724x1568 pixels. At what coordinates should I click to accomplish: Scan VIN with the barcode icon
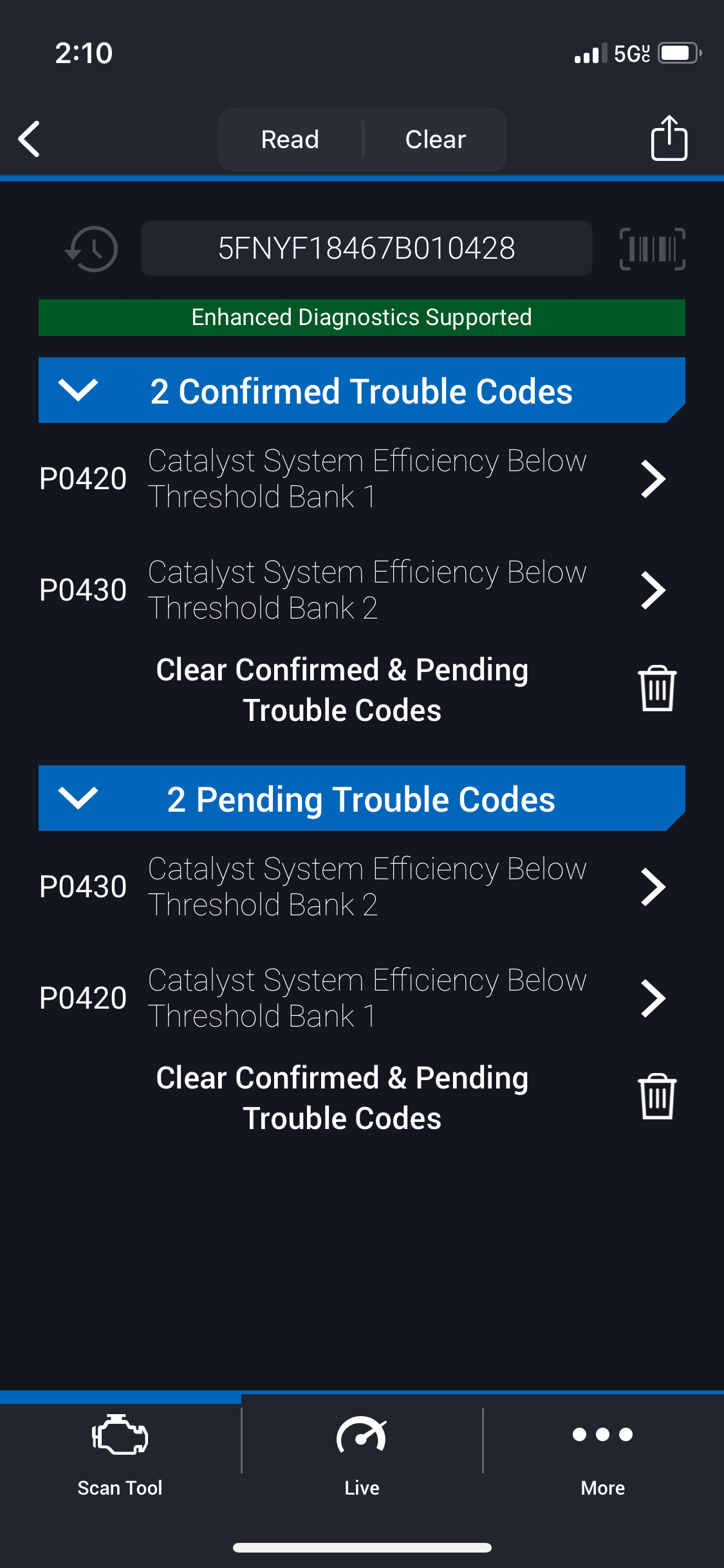pyautogui.click(x=652, y=249)
